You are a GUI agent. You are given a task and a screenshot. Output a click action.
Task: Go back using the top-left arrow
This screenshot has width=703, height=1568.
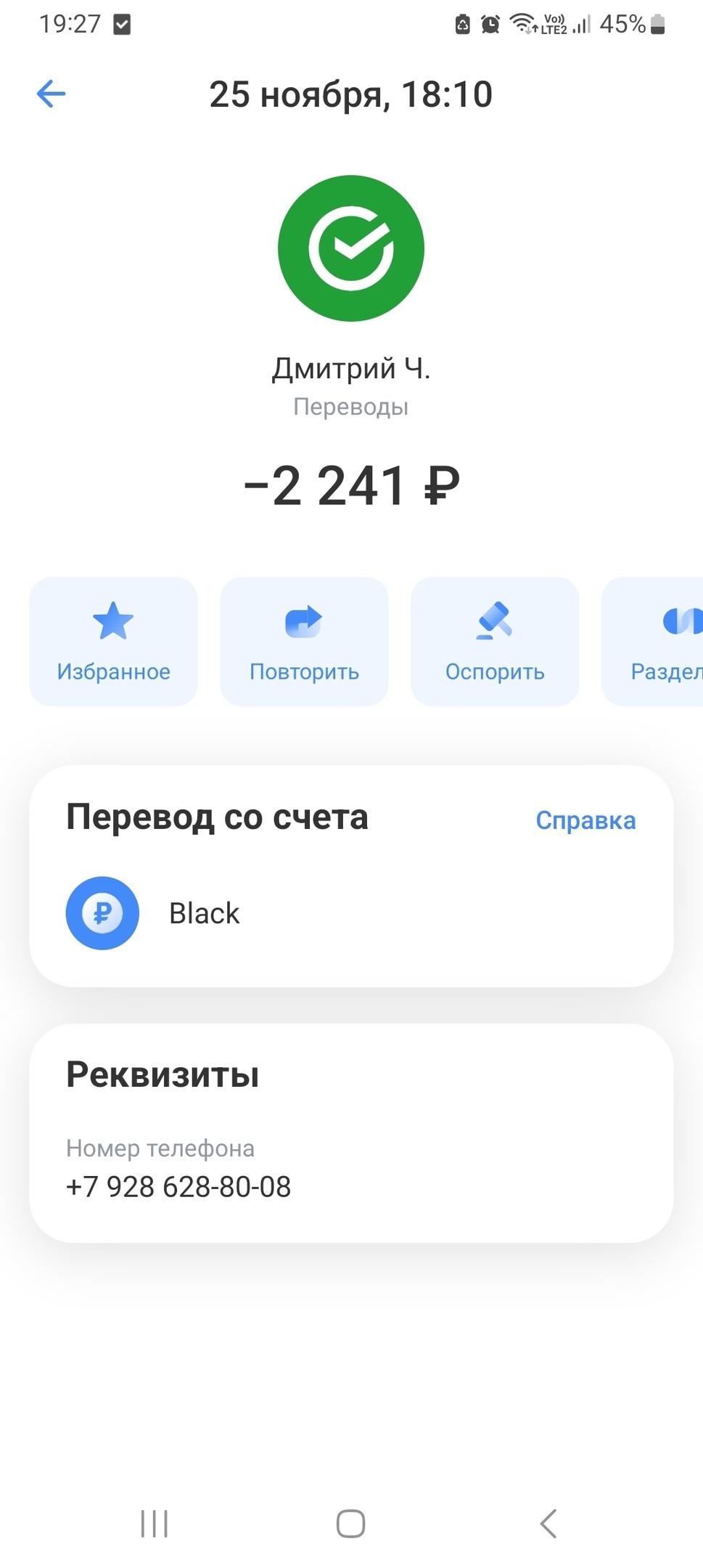point(51,94)
